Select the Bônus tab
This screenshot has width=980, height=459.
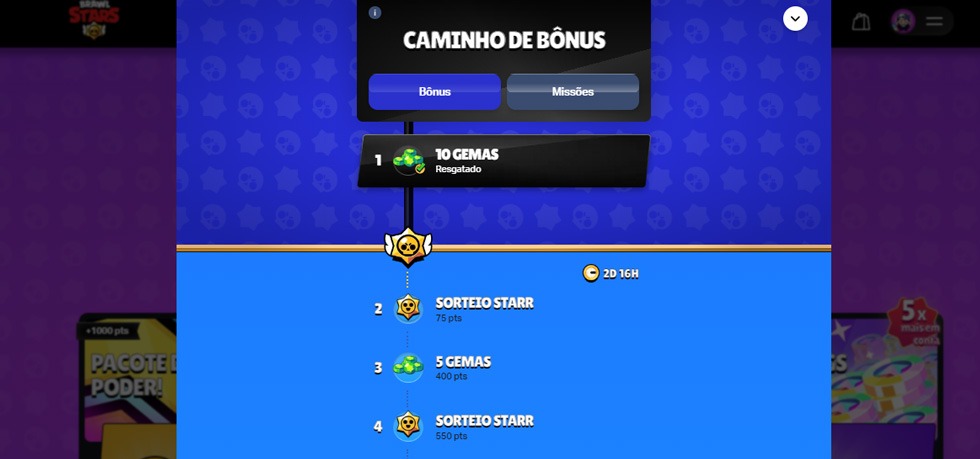tap(434, 91)
